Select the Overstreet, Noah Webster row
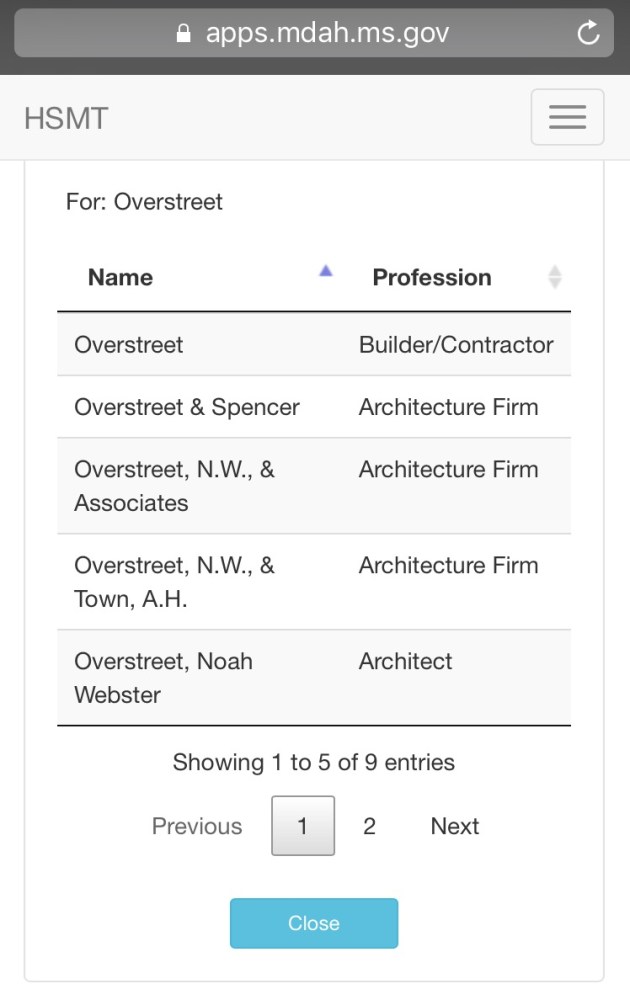 (x=164, y=677)
